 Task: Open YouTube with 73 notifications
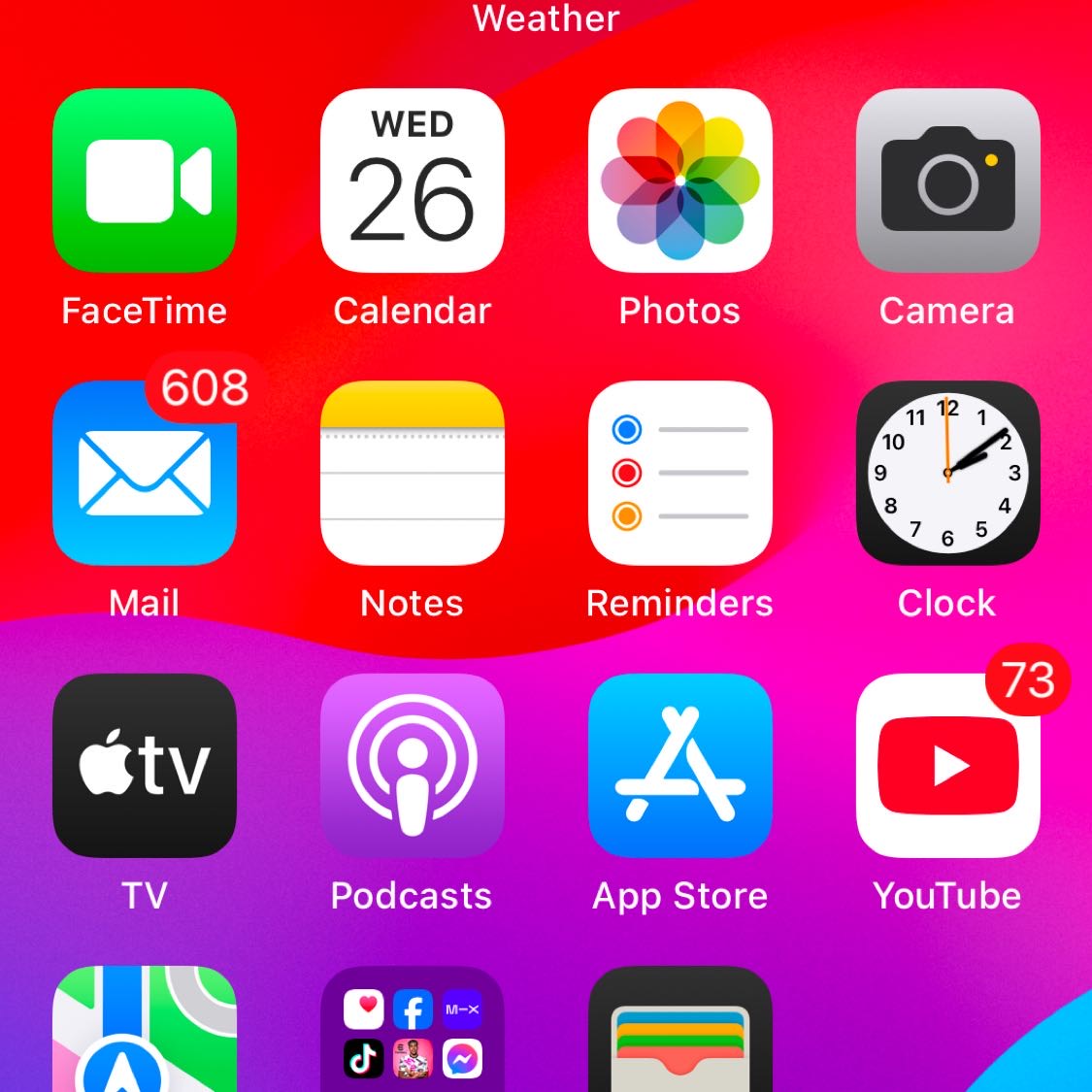tap(948, 766)
